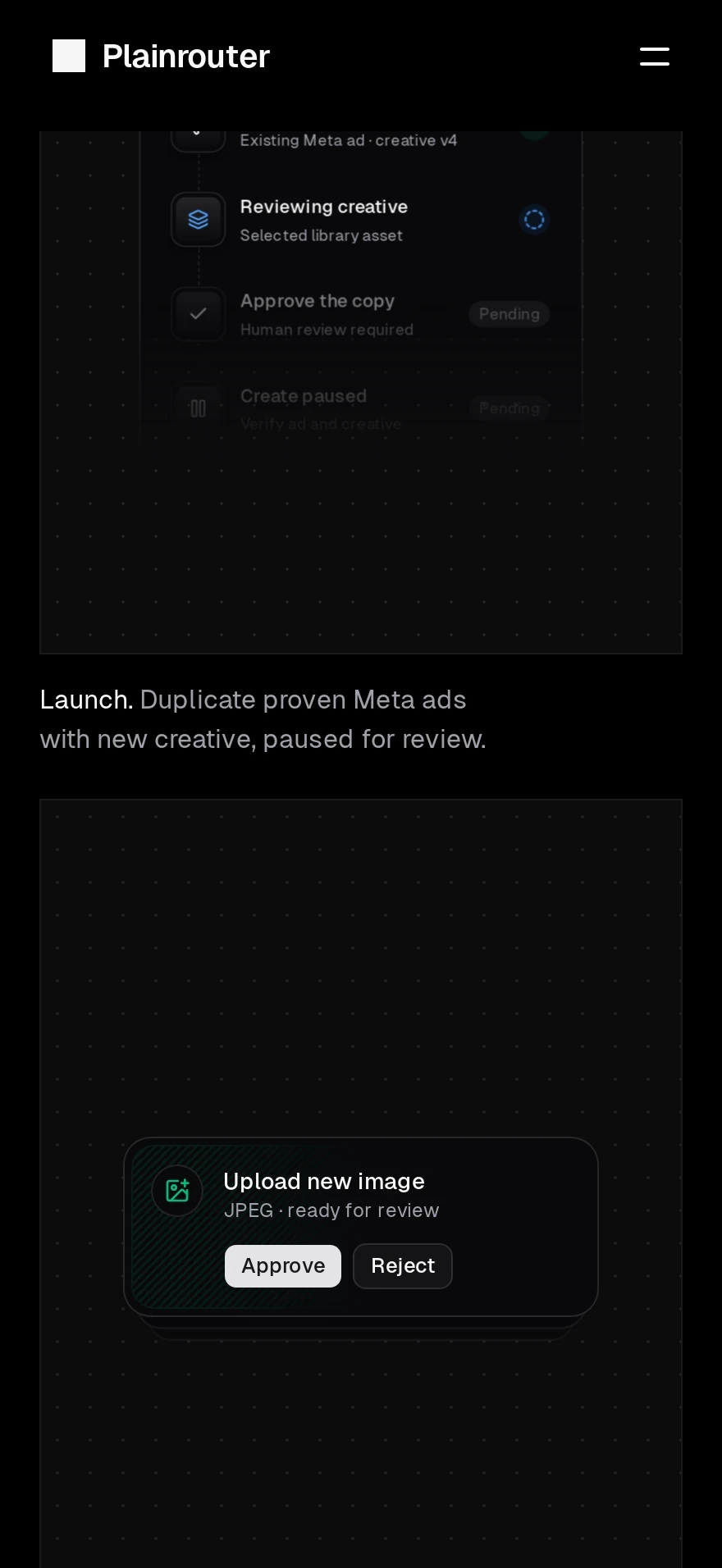Go to Plainrouter home via logo
Screen dimensions: 722x1568
click(x=161, y=57)
